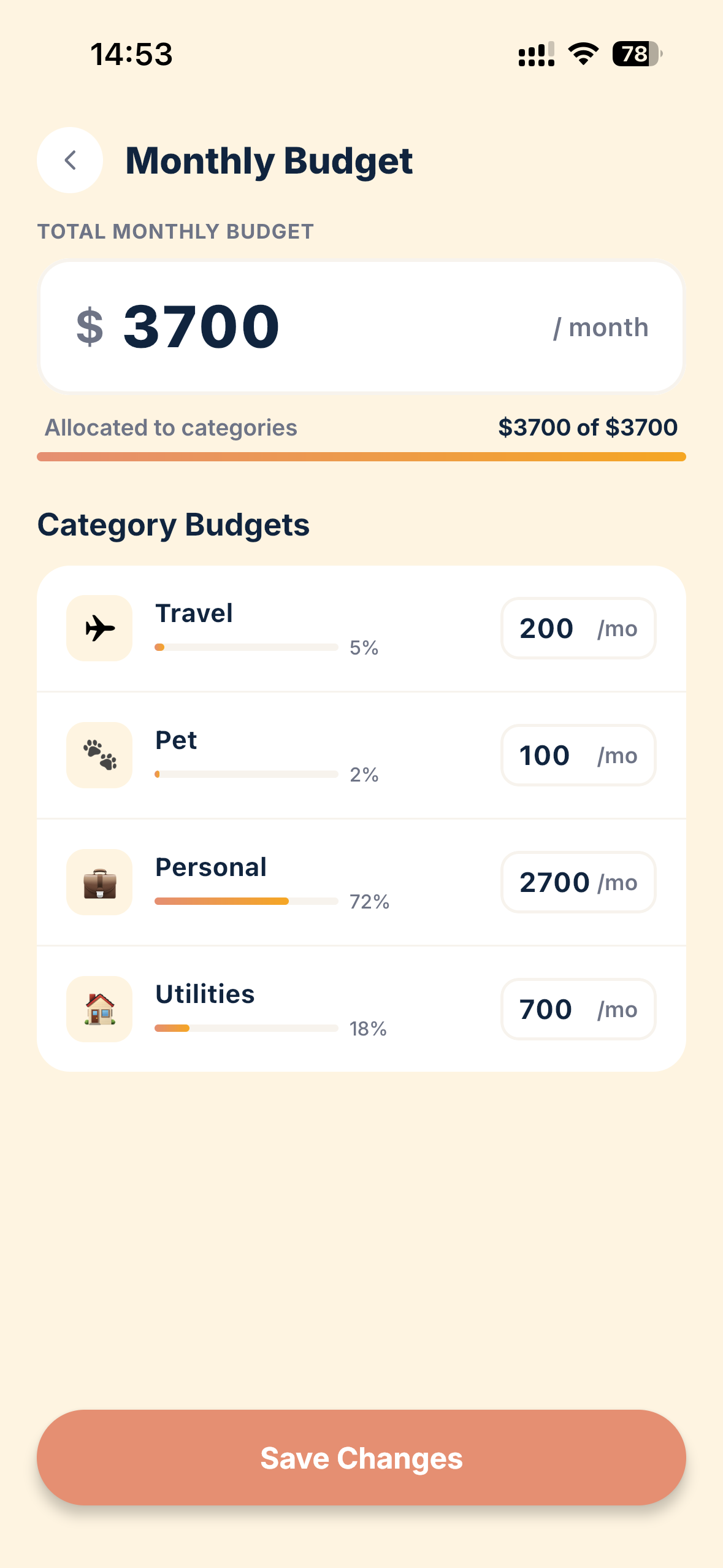The image size is (723, 1568).
Task: Select the $3700 of $3700 allocation text
Action: point(587,427)
